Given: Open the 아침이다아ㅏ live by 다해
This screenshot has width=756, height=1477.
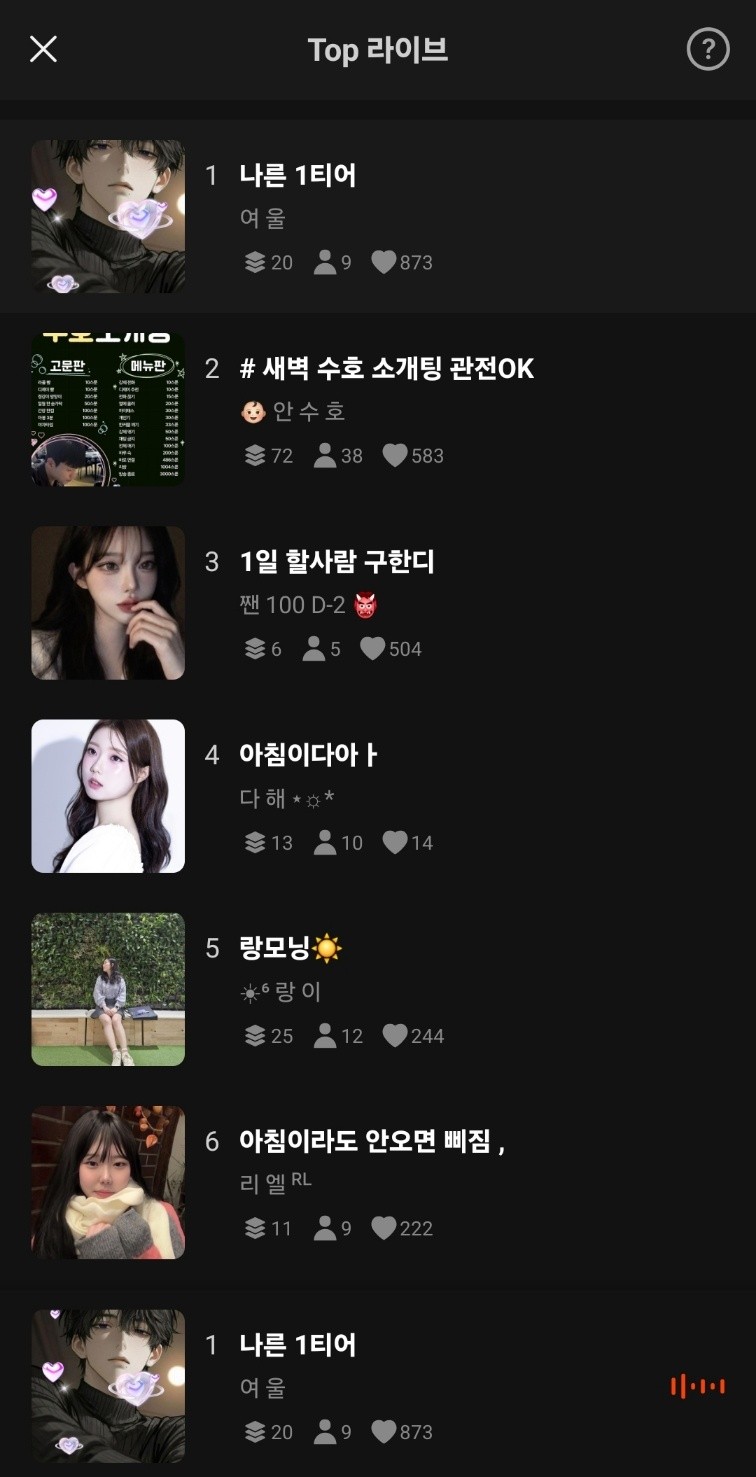Looking at the screenshot, I should click(x=308, y=755).
